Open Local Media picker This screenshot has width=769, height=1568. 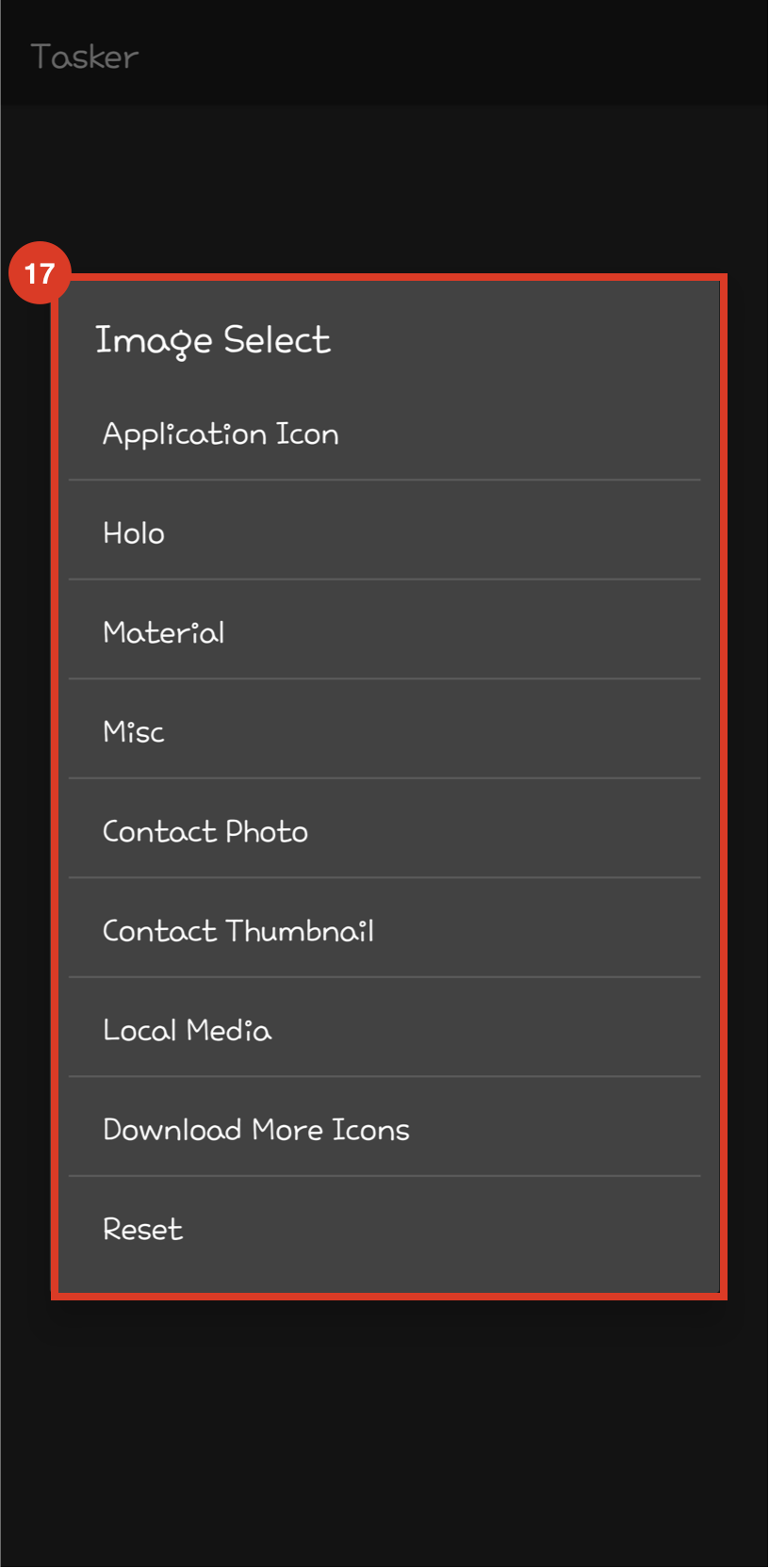click(188, 1030)
